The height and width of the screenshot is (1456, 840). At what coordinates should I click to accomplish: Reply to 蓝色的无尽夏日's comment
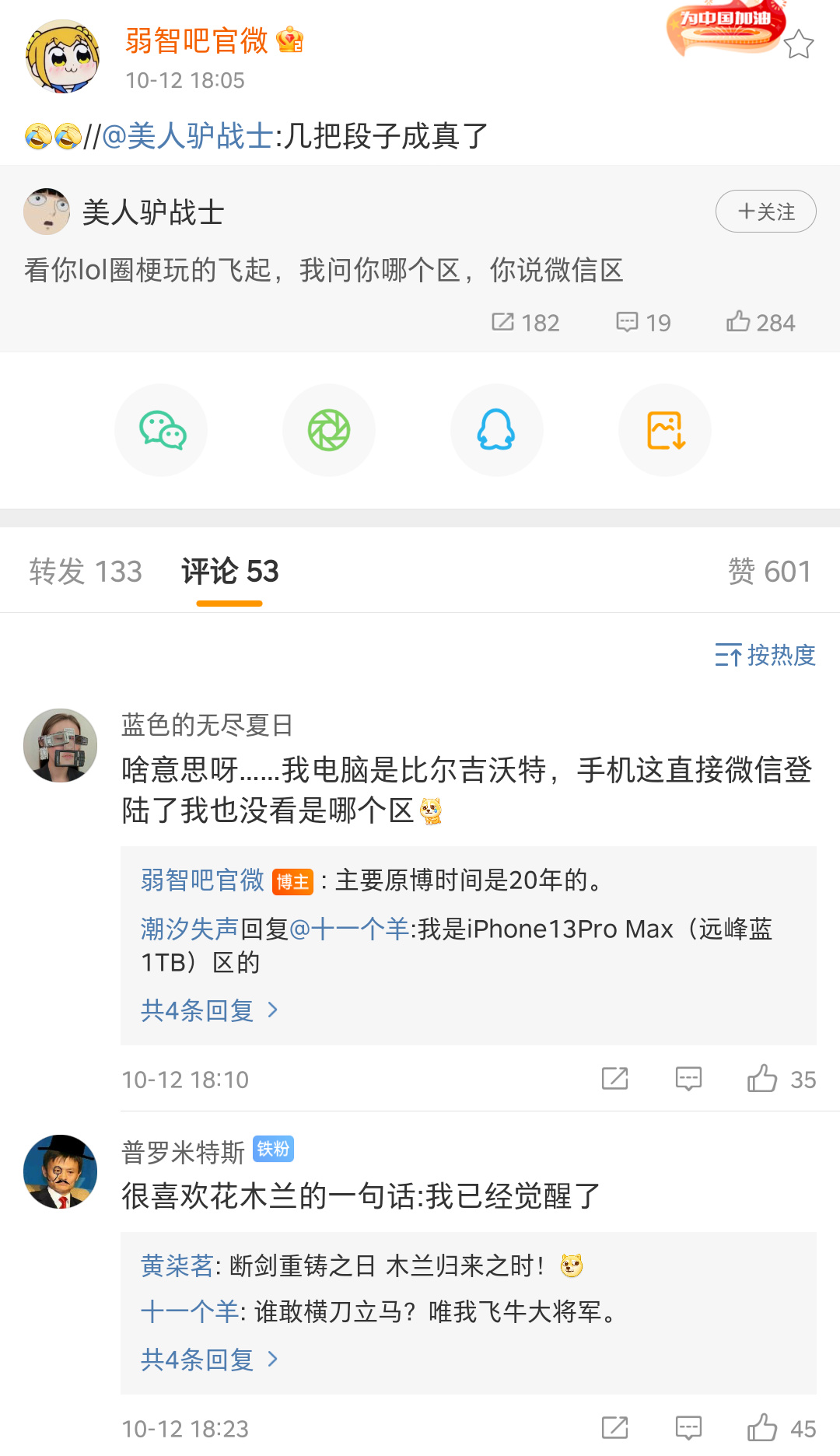(688, 1079)
